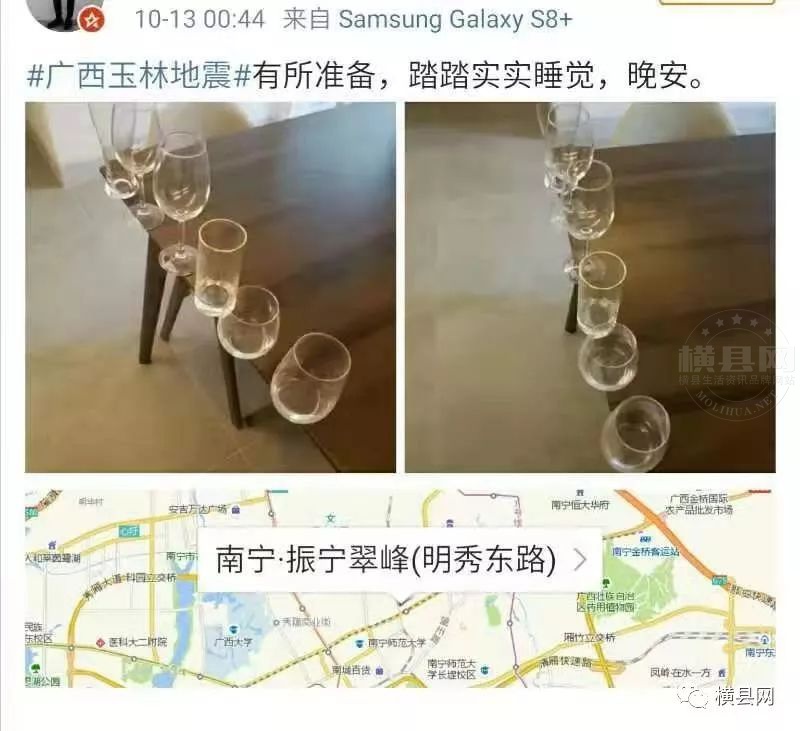Open the poster's profile avatar
The image size is (800, 731).
(70, 14)
